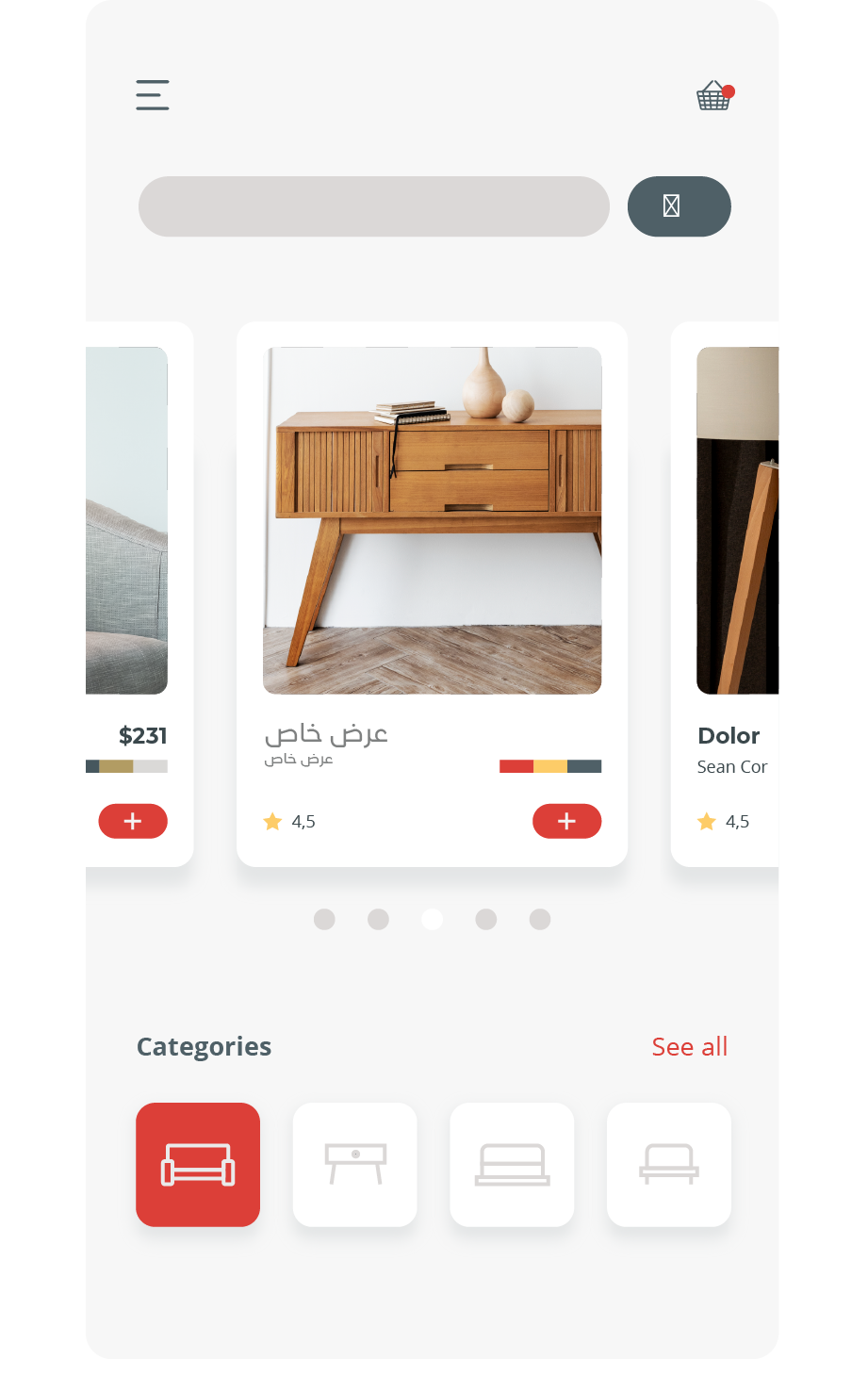The width and height of the screenshot is (868, 1376).
Task: Select the yellow color swatch on the sideboard card
Action: (x=550, y=766)
